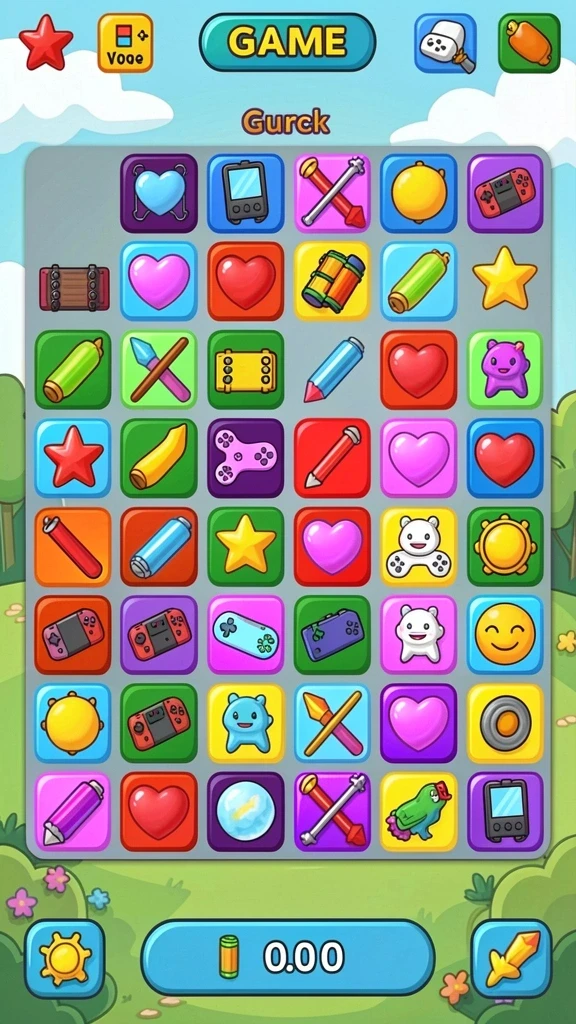Select the blue creature on yellow tile

pos(246,723)
